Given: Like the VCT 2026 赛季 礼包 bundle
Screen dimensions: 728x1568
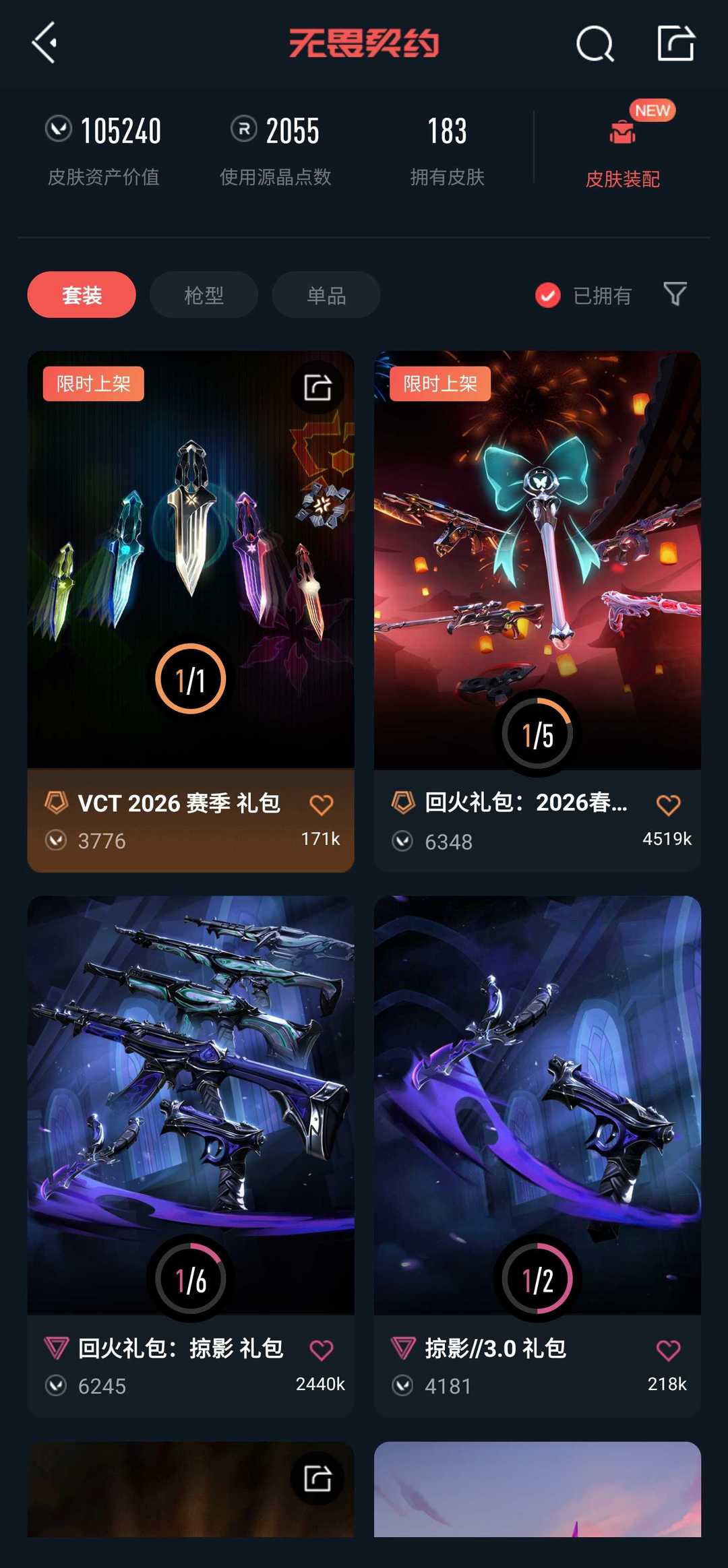Looking at the screenshot, I should pos(321,805).
